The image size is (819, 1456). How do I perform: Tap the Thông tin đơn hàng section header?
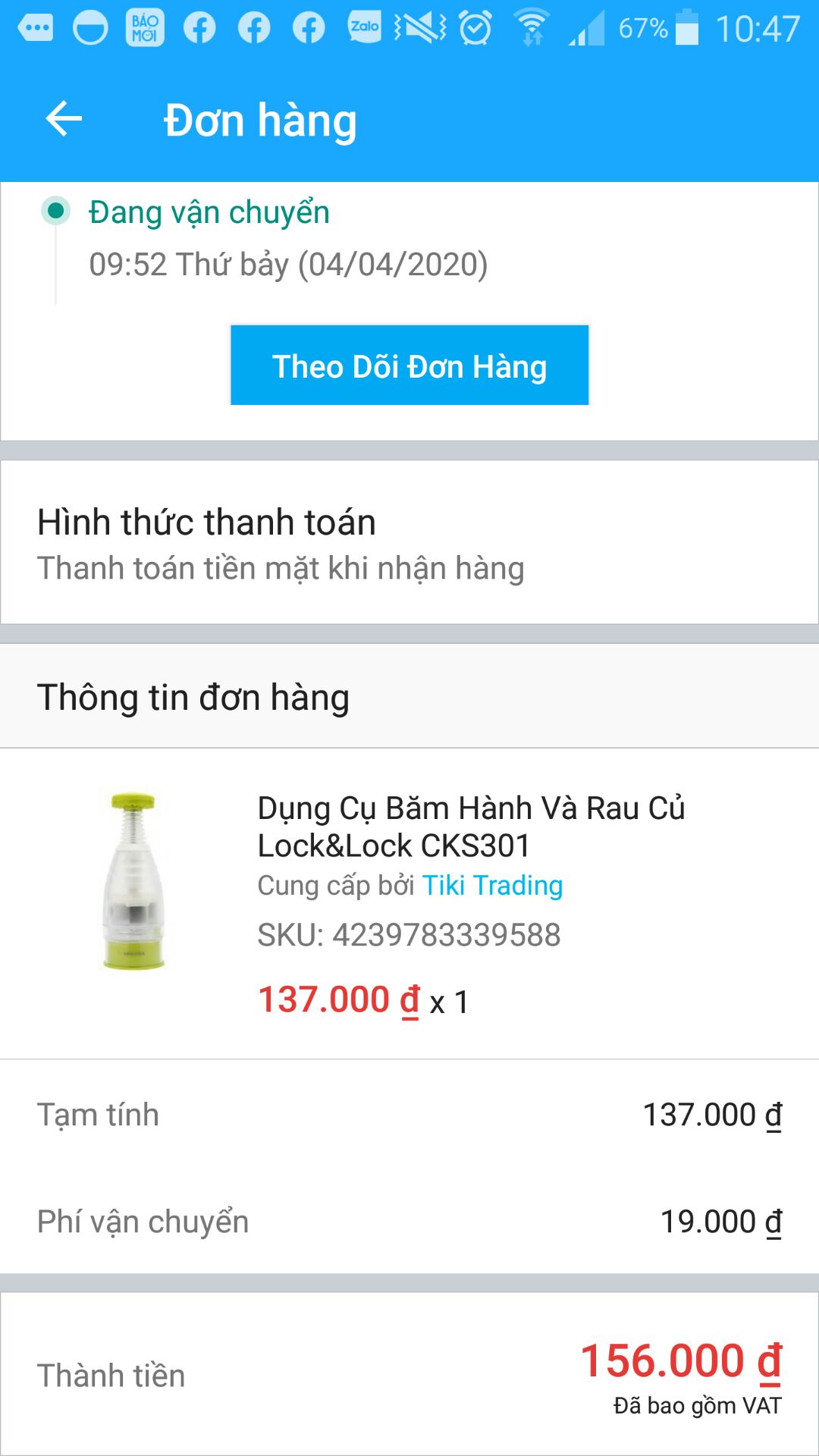tap(193, 698)
